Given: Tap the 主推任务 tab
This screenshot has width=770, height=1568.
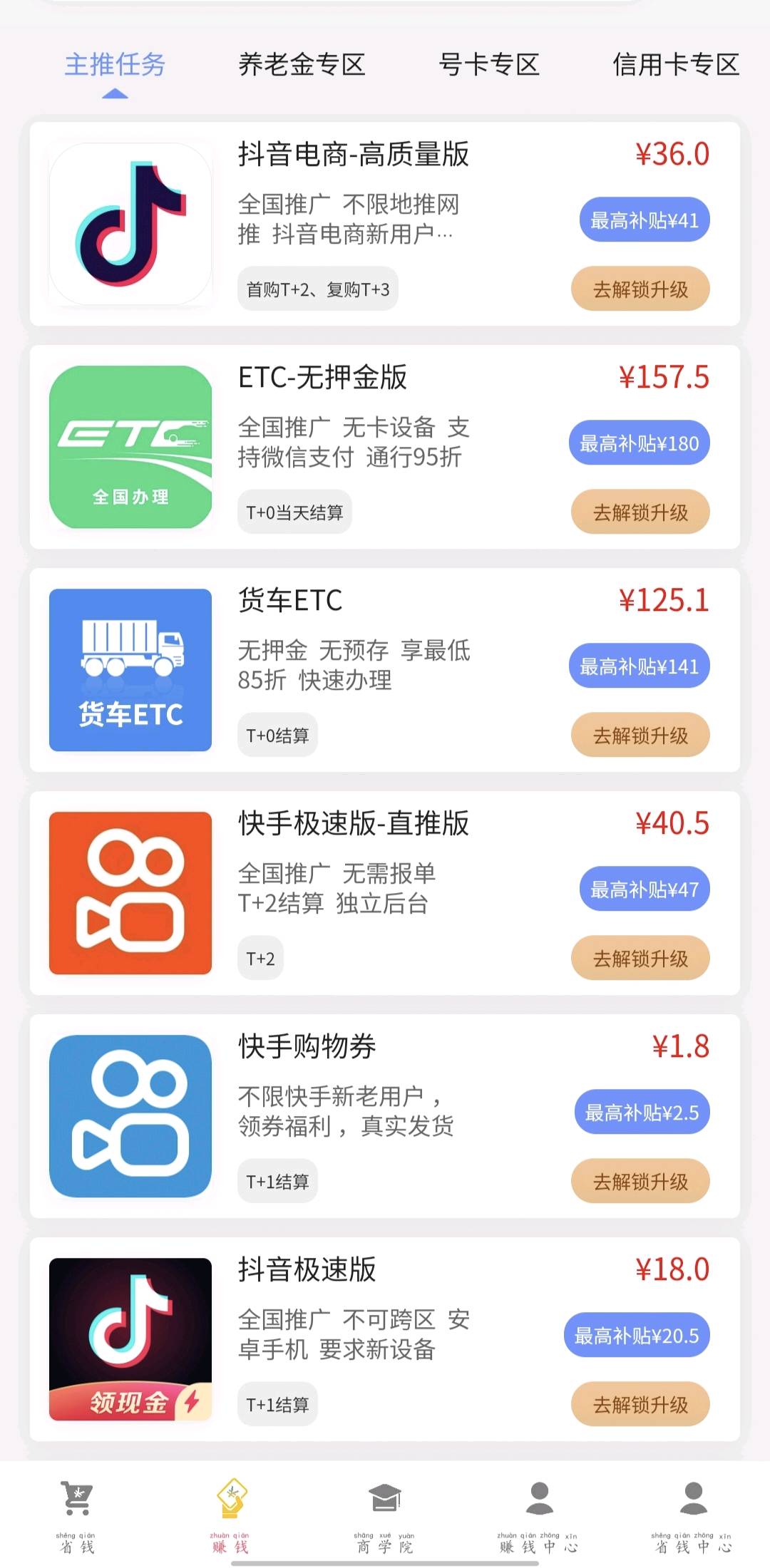Looking at the screenshot, I should [x=115, y=65].
